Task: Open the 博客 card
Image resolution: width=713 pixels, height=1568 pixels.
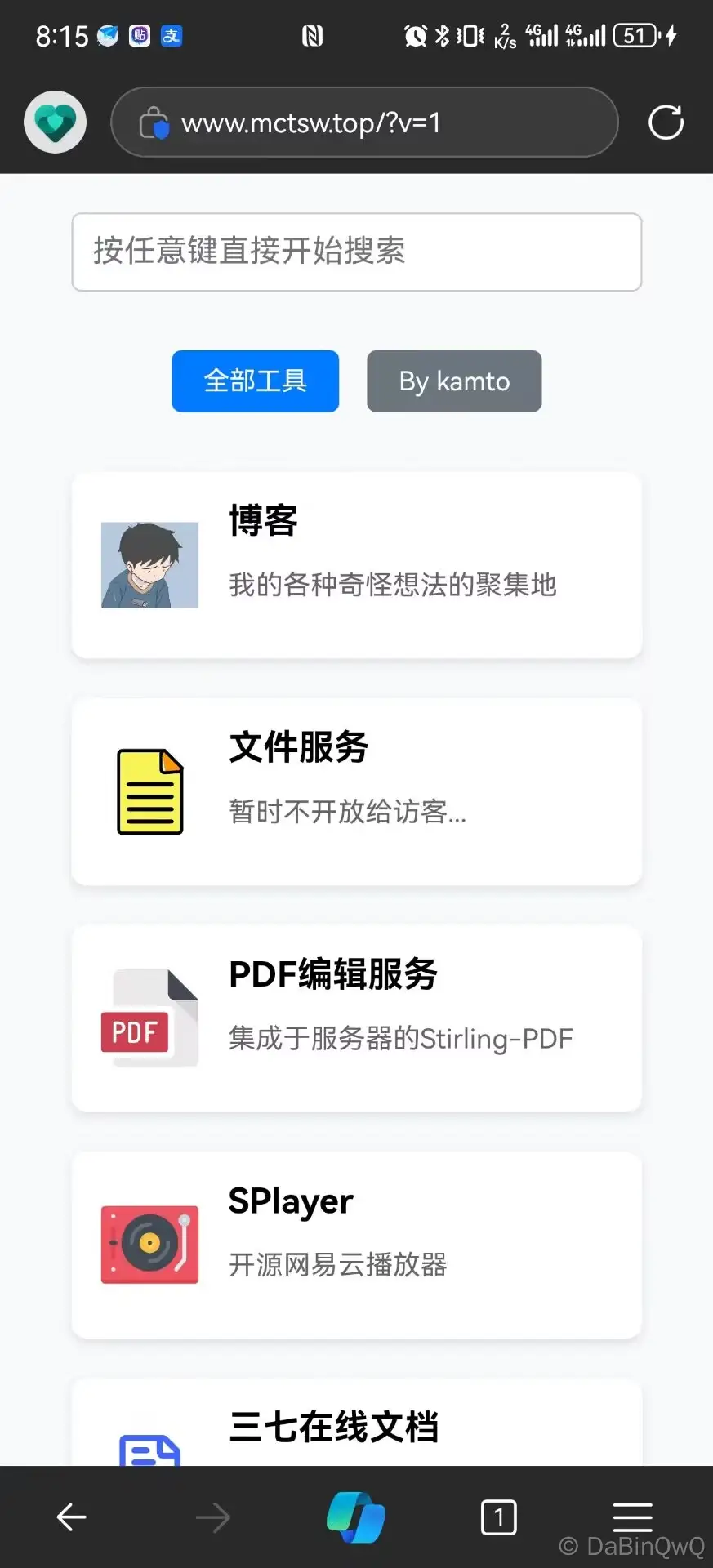Action: 356,565
